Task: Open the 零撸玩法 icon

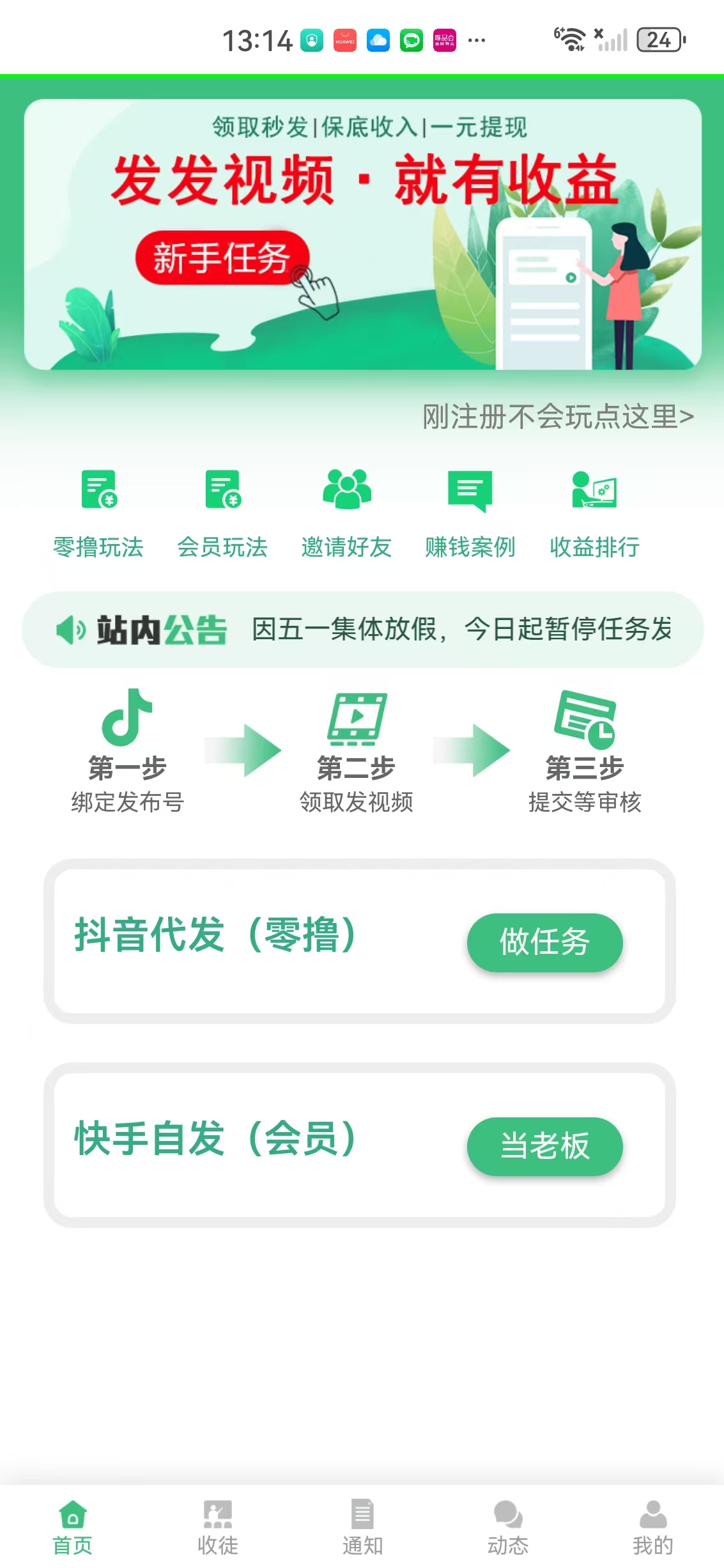Action: [x=99, y=492]
